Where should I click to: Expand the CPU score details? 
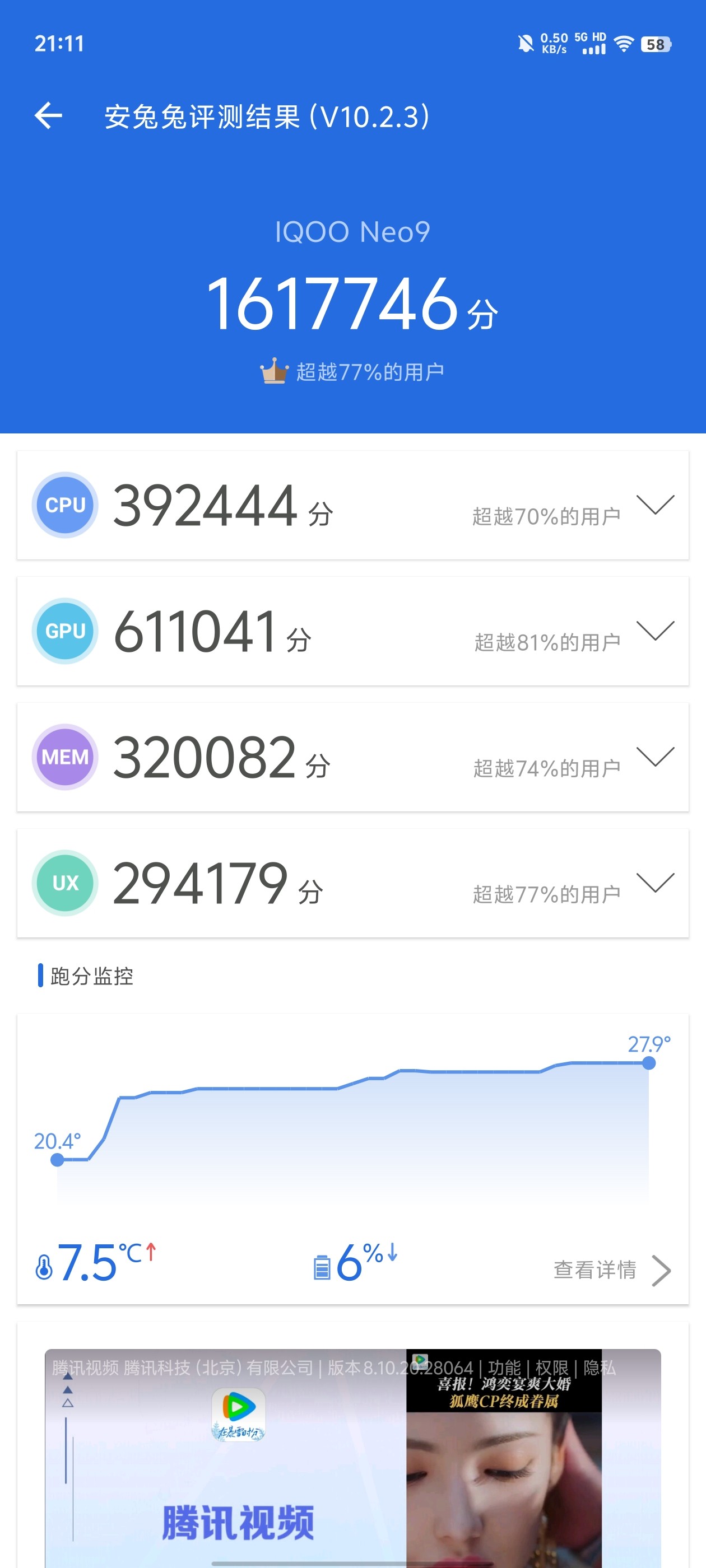(x=655, y=505)
